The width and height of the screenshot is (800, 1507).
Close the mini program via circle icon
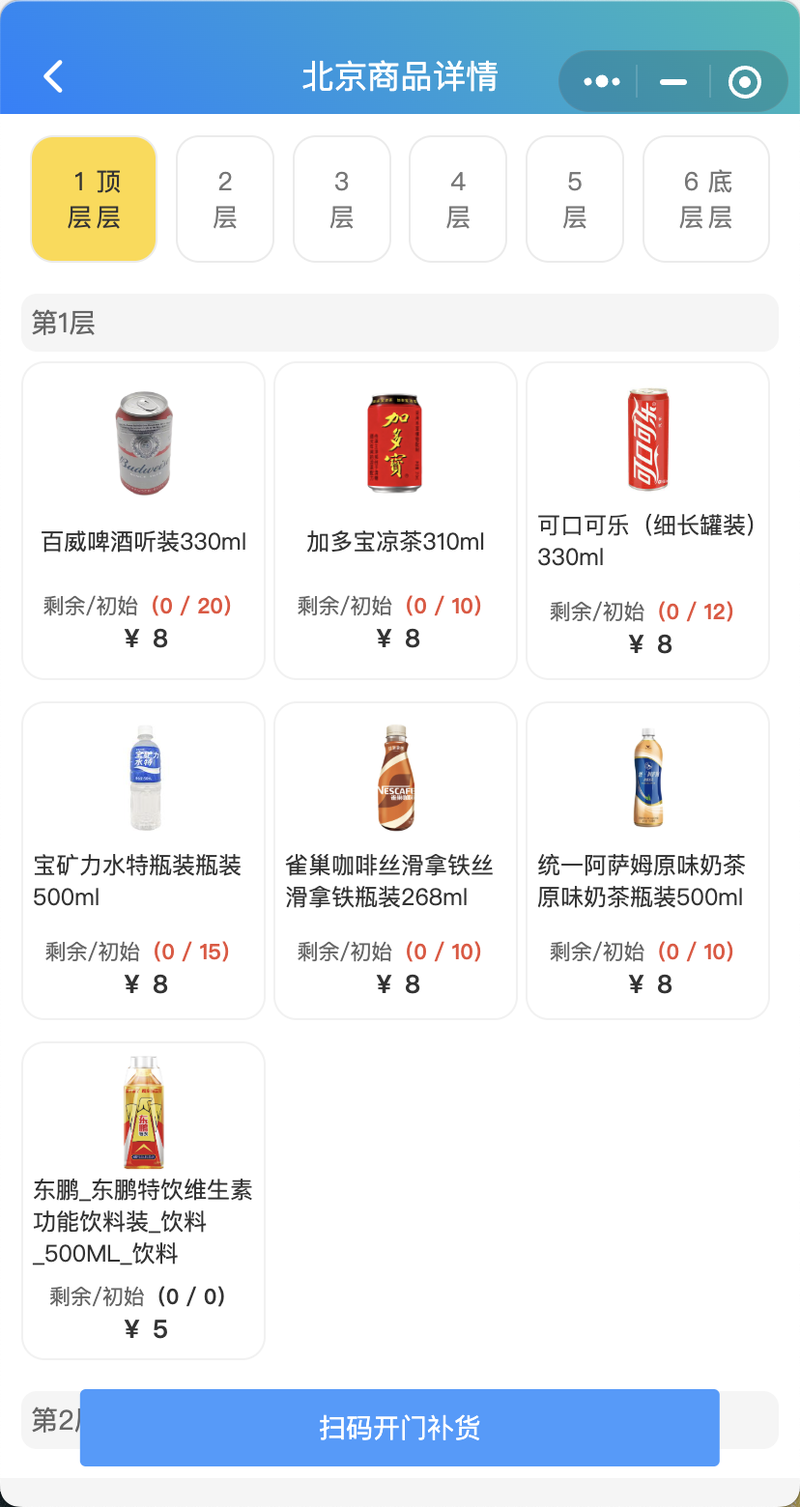[745, 81]
